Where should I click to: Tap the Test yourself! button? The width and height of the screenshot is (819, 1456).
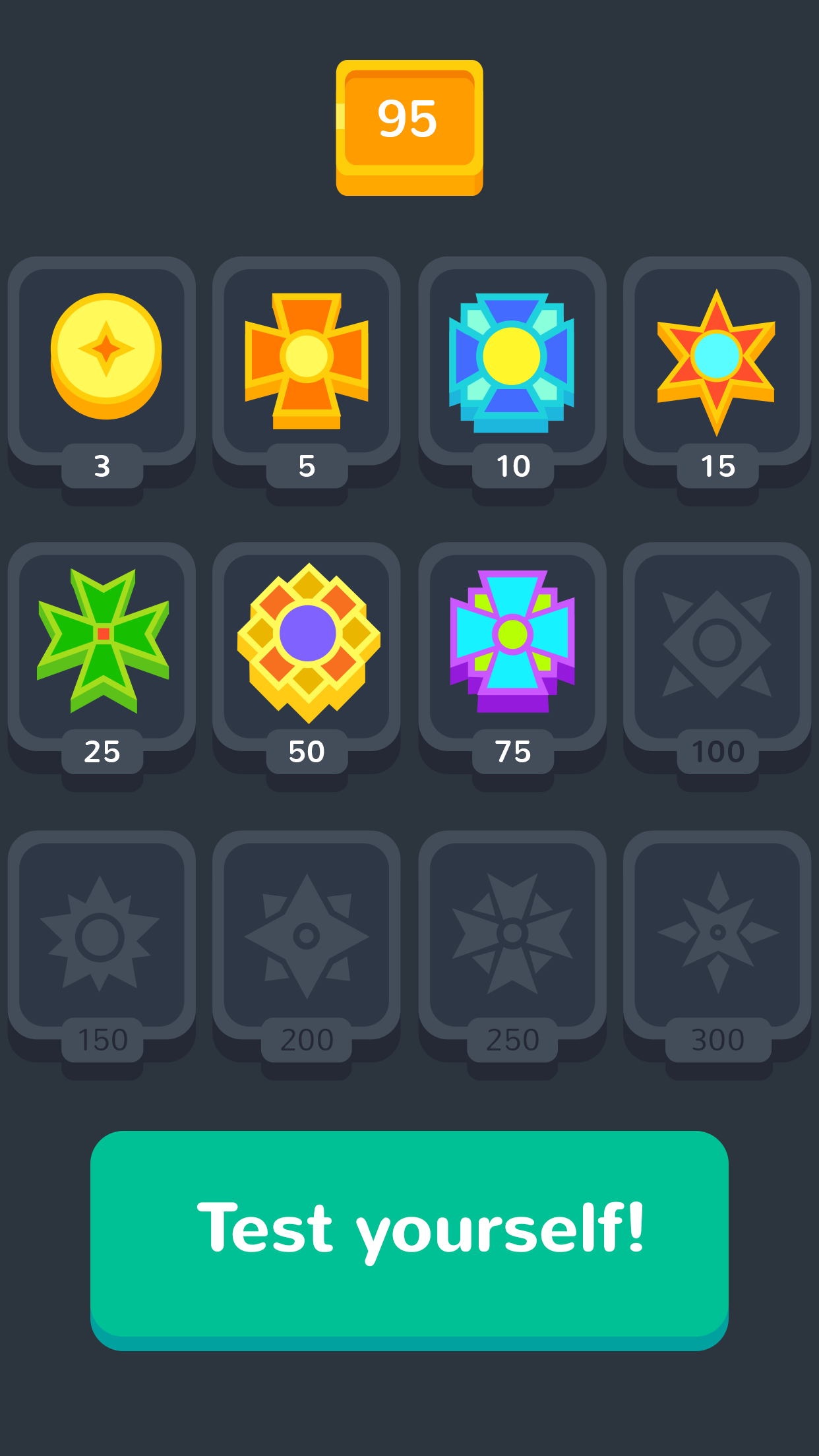pyautogui.click(x=409, y=1234)
